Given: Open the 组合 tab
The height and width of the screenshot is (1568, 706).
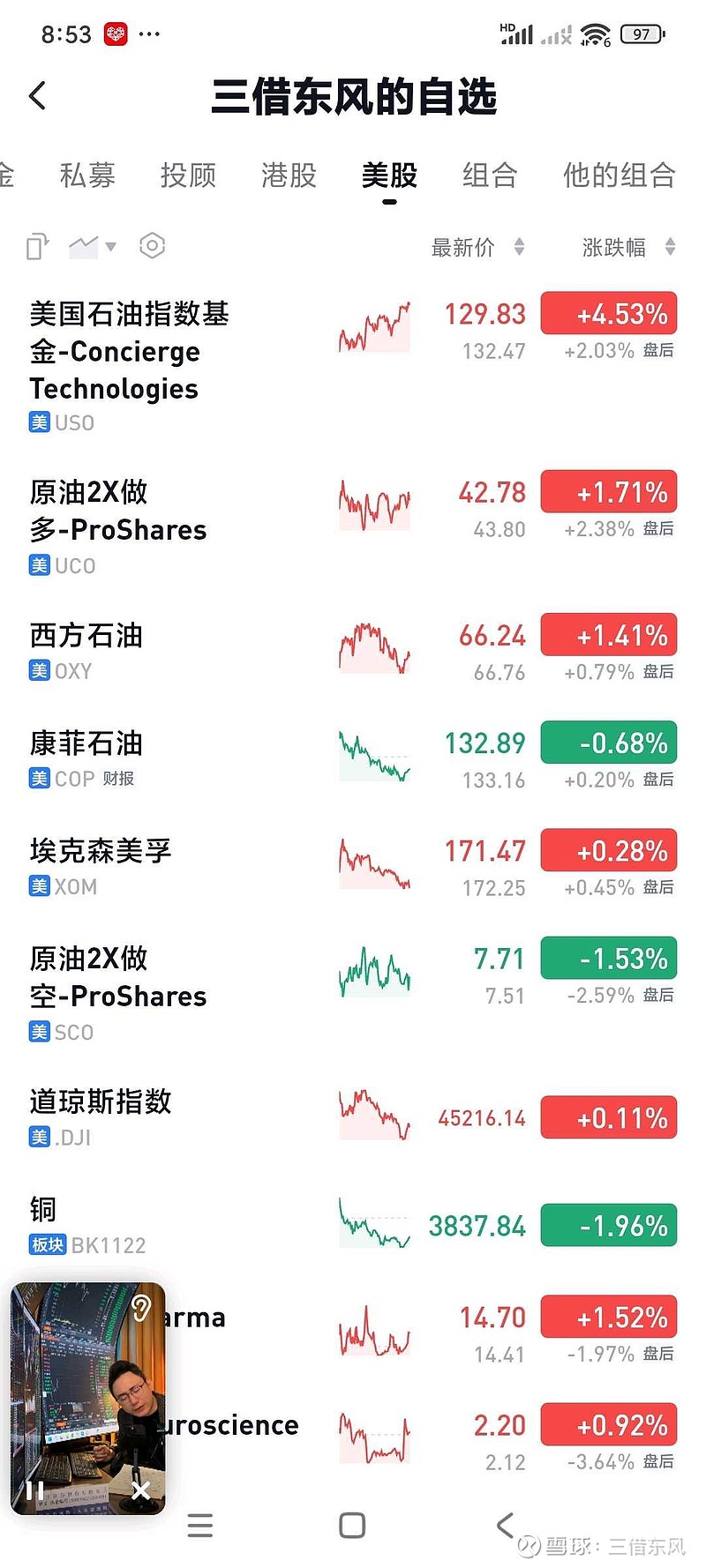Looking at the screenshot, I should pos(491,175).
